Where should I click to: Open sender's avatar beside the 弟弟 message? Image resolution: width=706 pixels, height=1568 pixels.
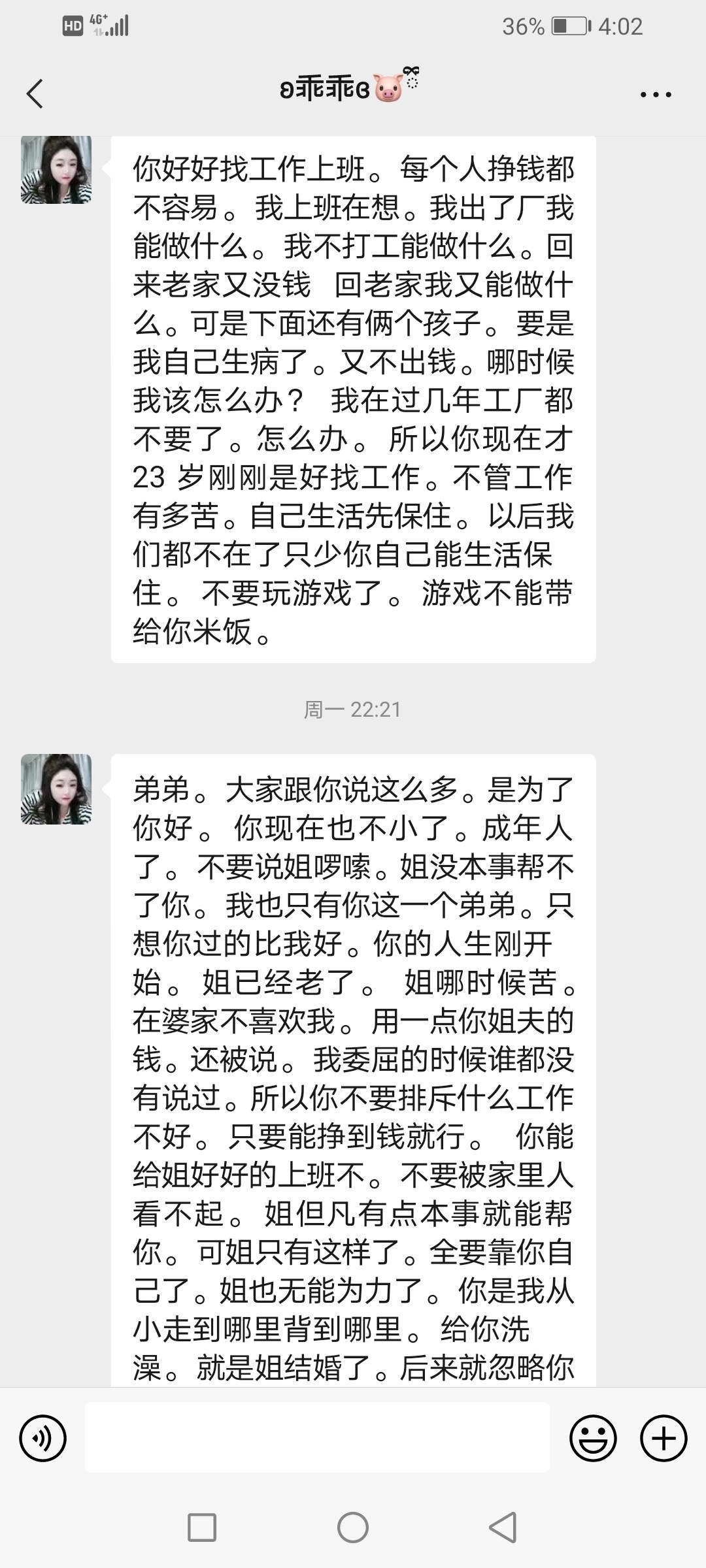[56, 789]
